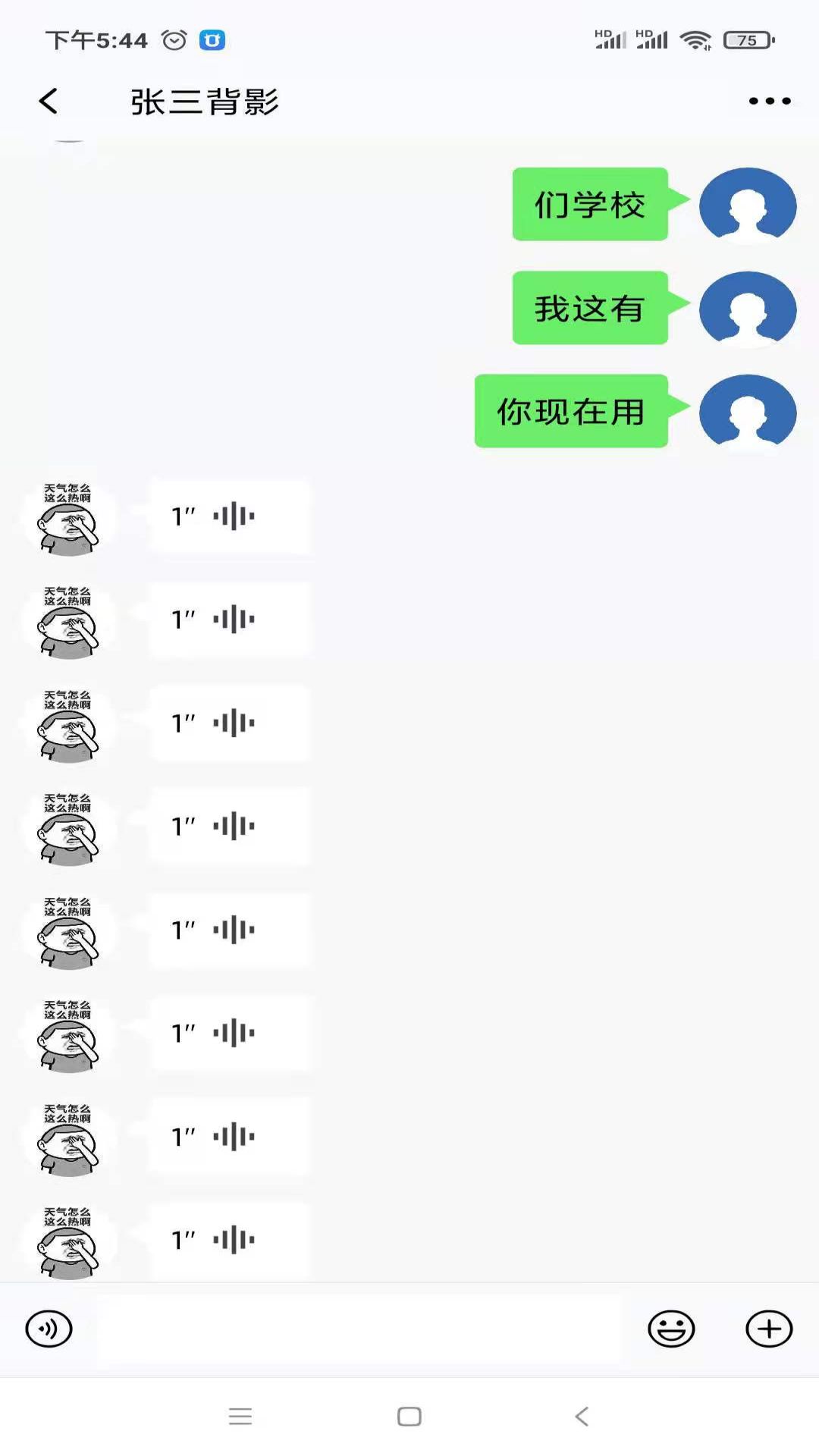The image size is (819, 1456).
Task: Tap the alarm clock status bar icon
Action: [x=173, y=39]
